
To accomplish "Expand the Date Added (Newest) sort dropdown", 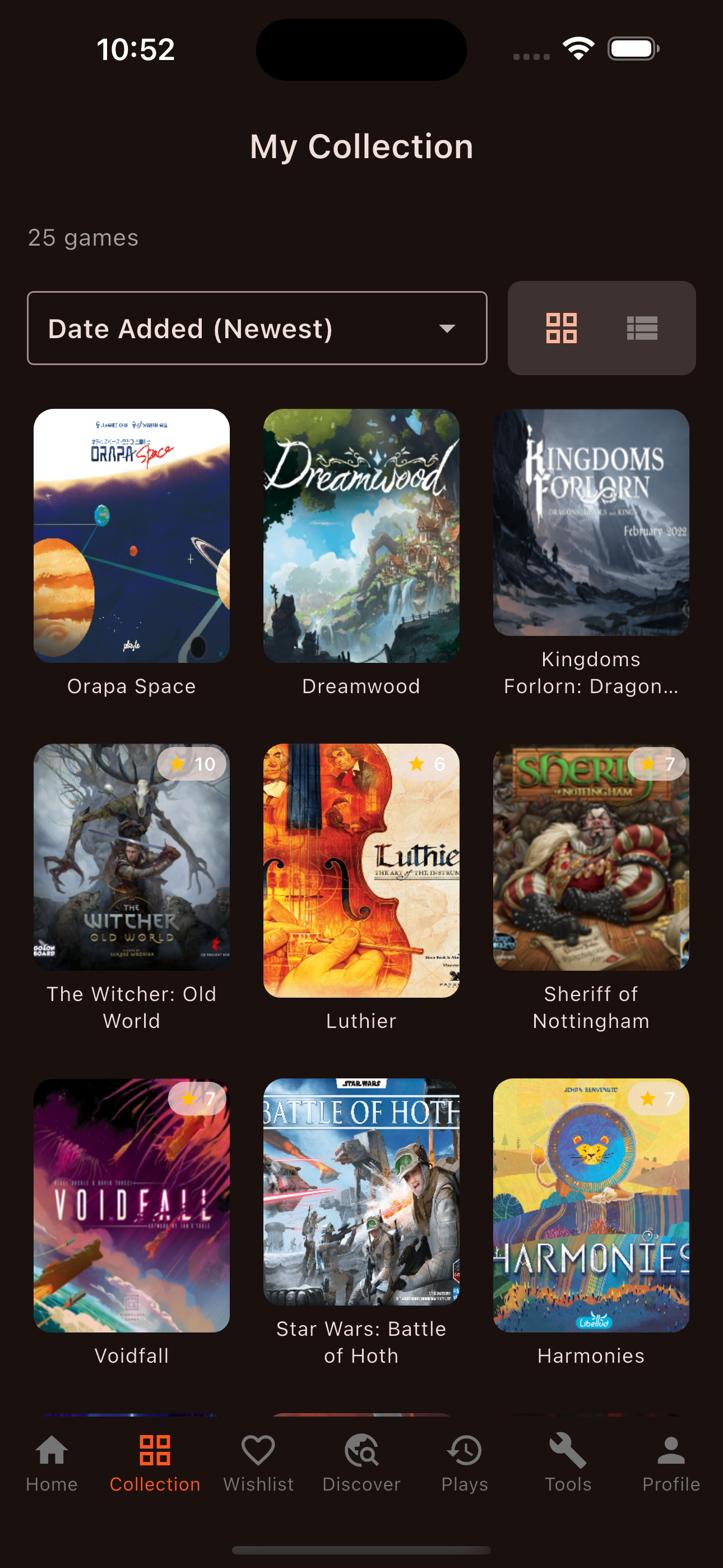I will [x=257, y=328].
